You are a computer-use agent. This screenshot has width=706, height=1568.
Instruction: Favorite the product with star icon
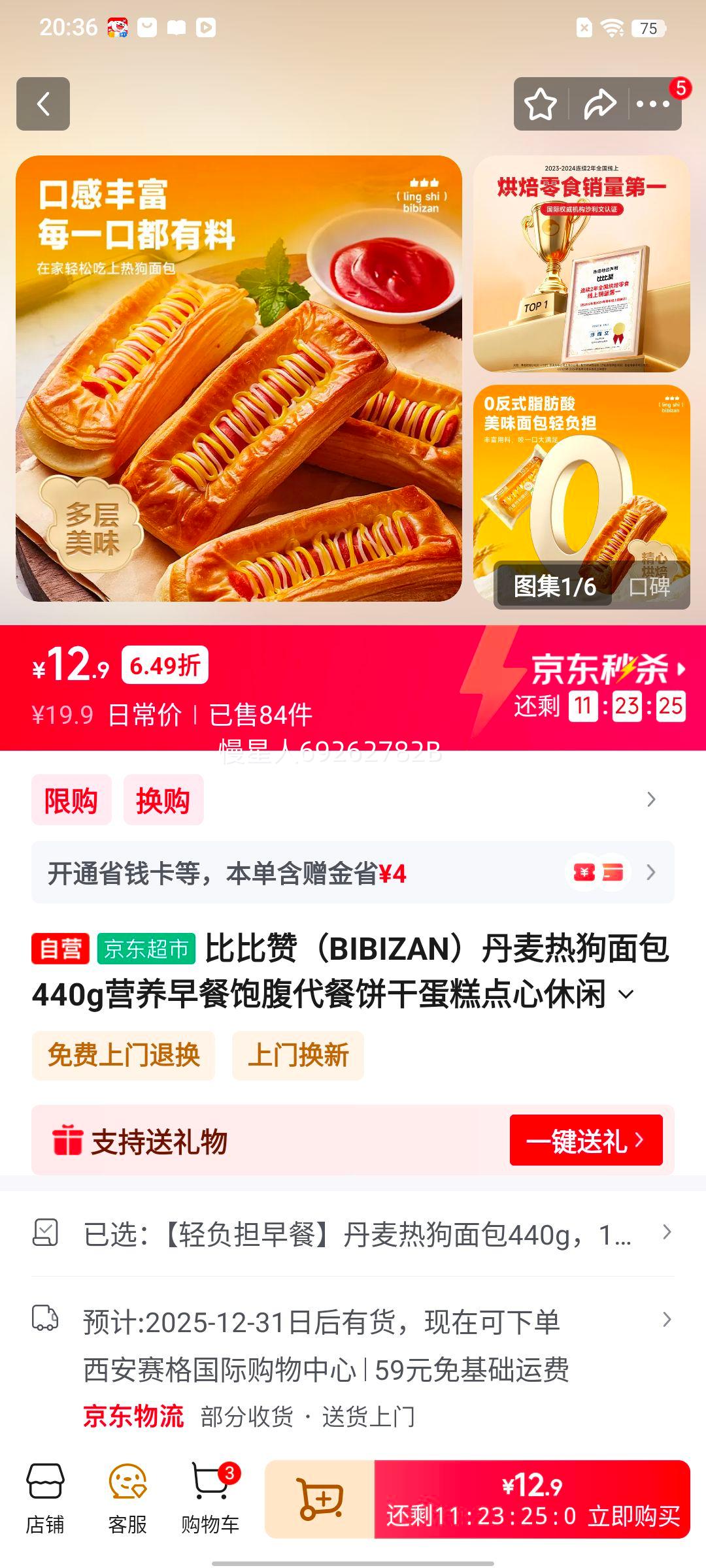coord(540,105)
